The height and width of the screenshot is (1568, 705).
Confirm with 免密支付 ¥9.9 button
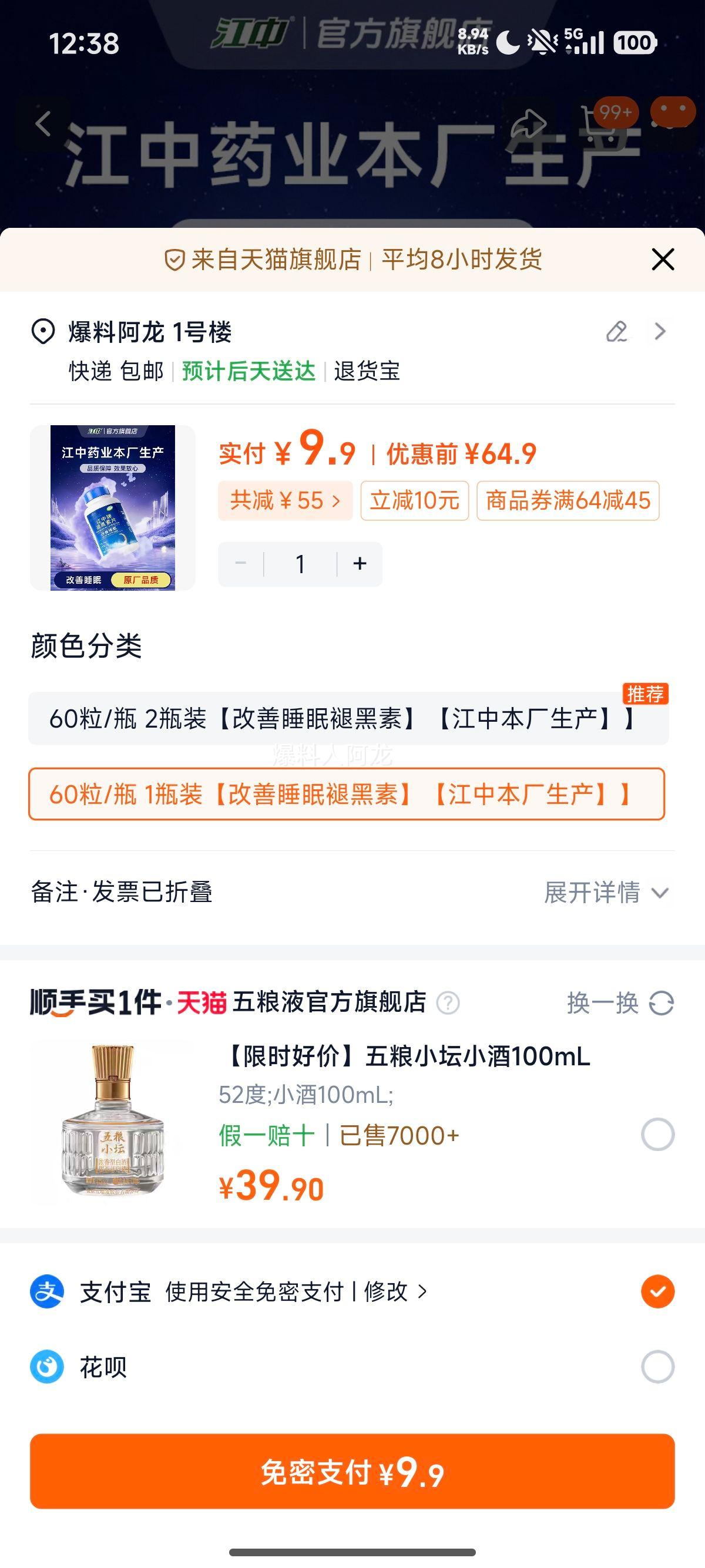352,1471
